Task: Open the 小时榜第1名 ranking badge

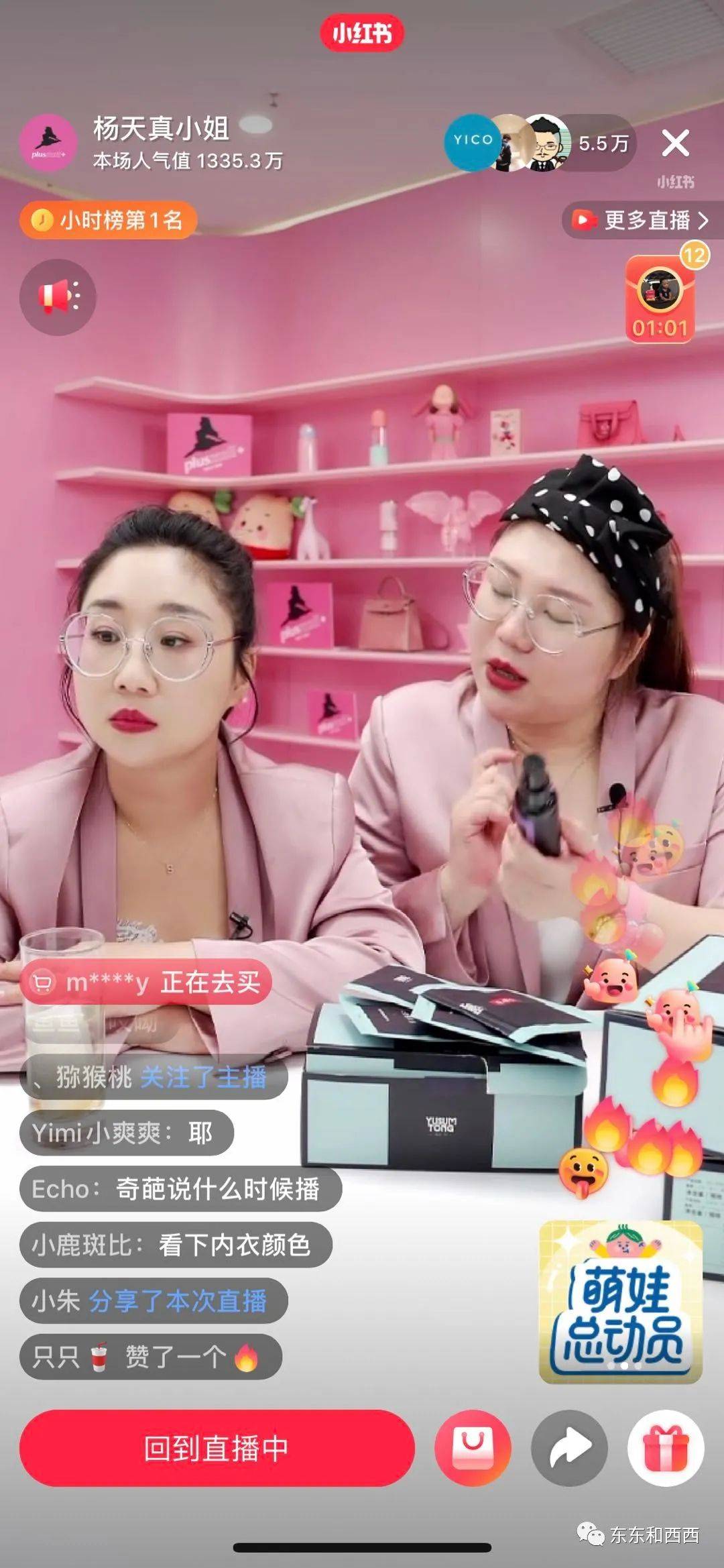Action: [109, 220]
